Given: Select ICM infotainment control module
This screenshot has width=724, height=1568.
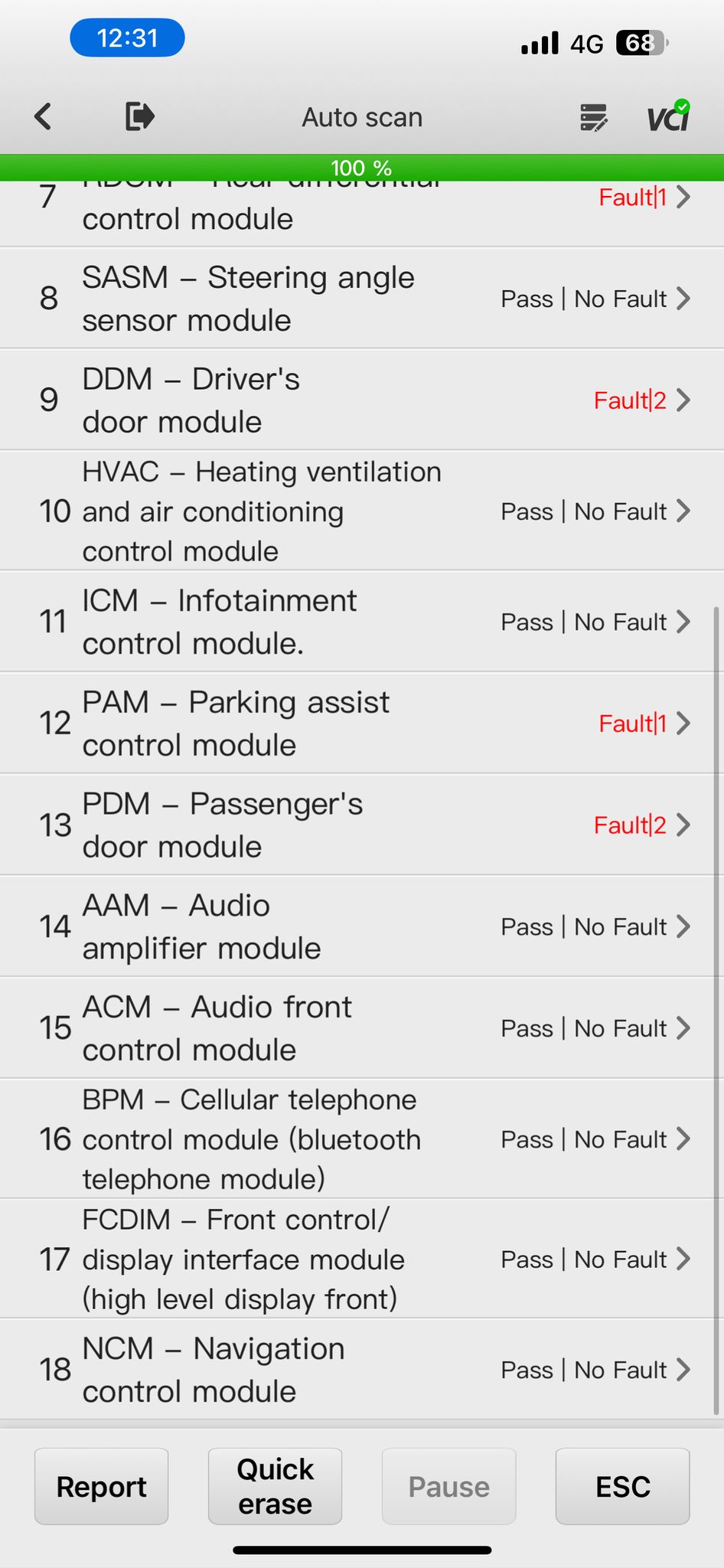Looking at the screenshot, I should pos(362,622).
